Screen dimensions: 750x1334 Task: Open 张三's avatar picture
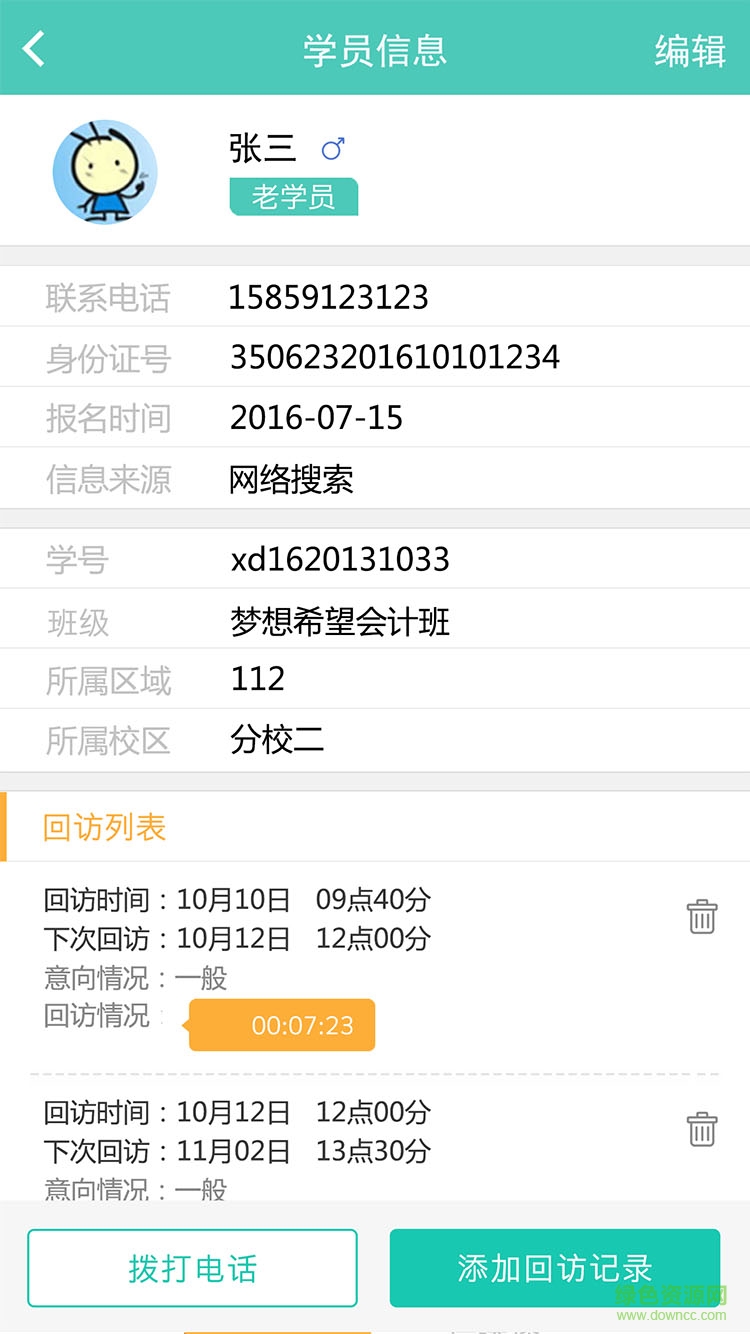click(105, 171)
